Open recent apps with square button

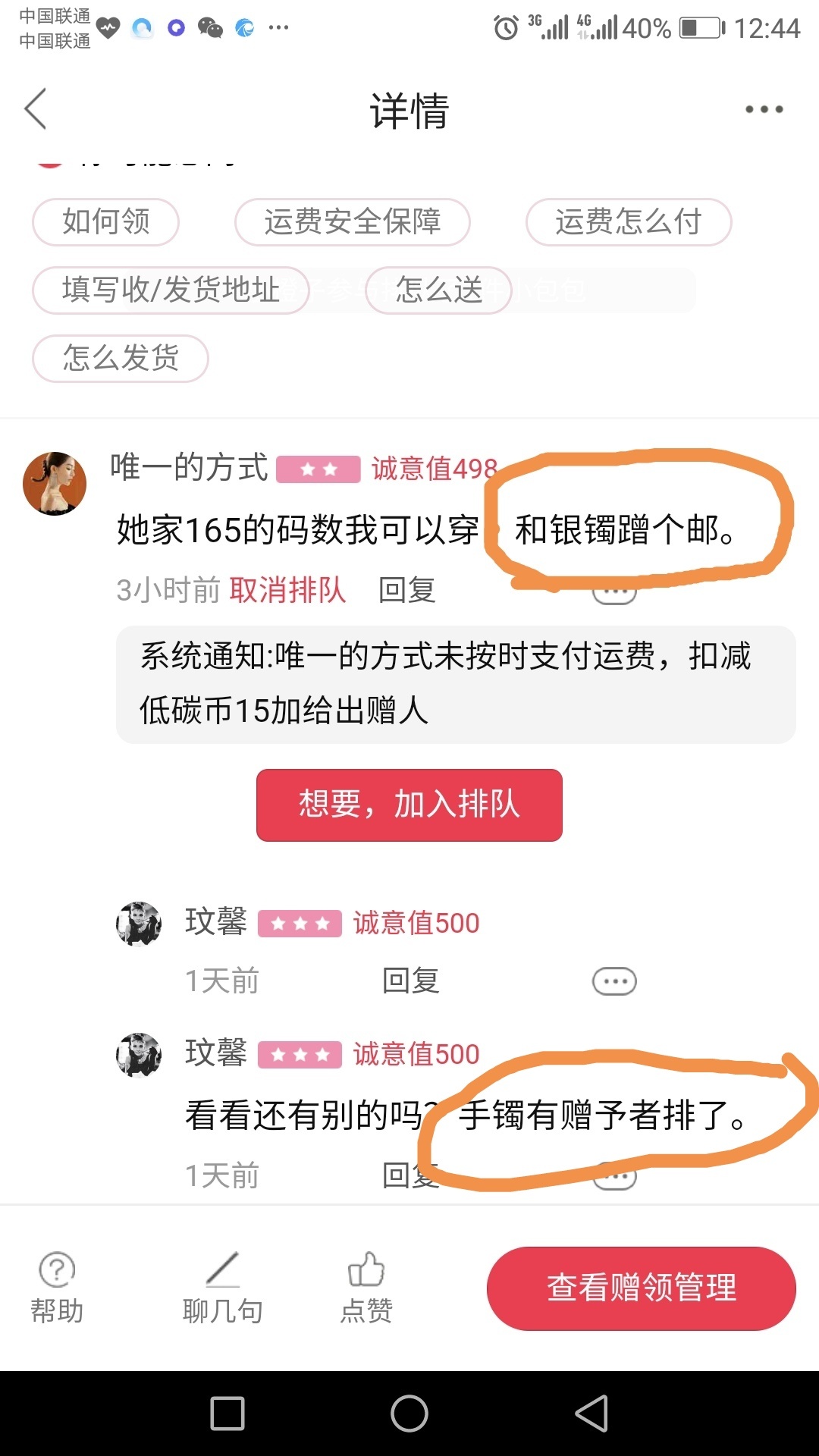227,1414
